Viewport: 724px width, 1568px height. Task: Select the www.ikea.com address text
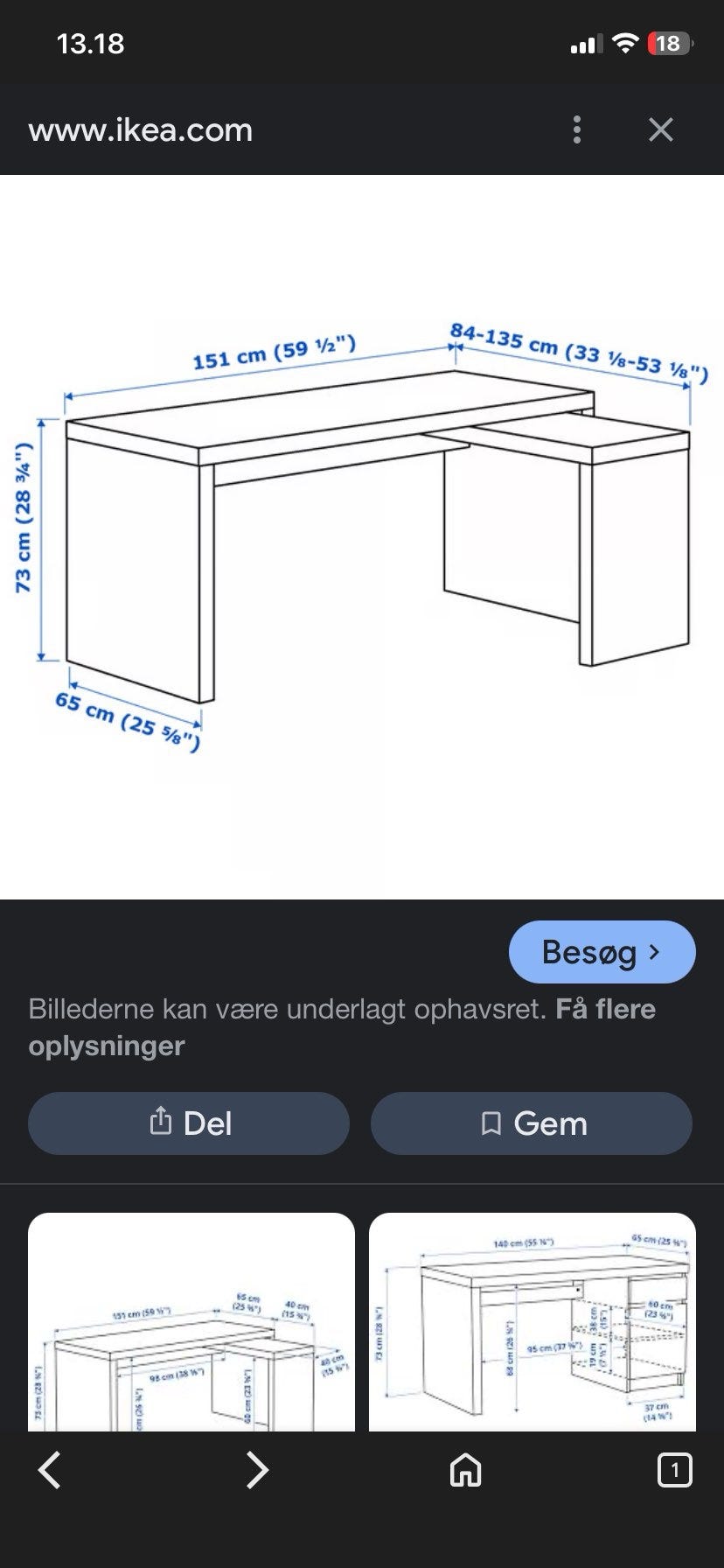(140, 129)
